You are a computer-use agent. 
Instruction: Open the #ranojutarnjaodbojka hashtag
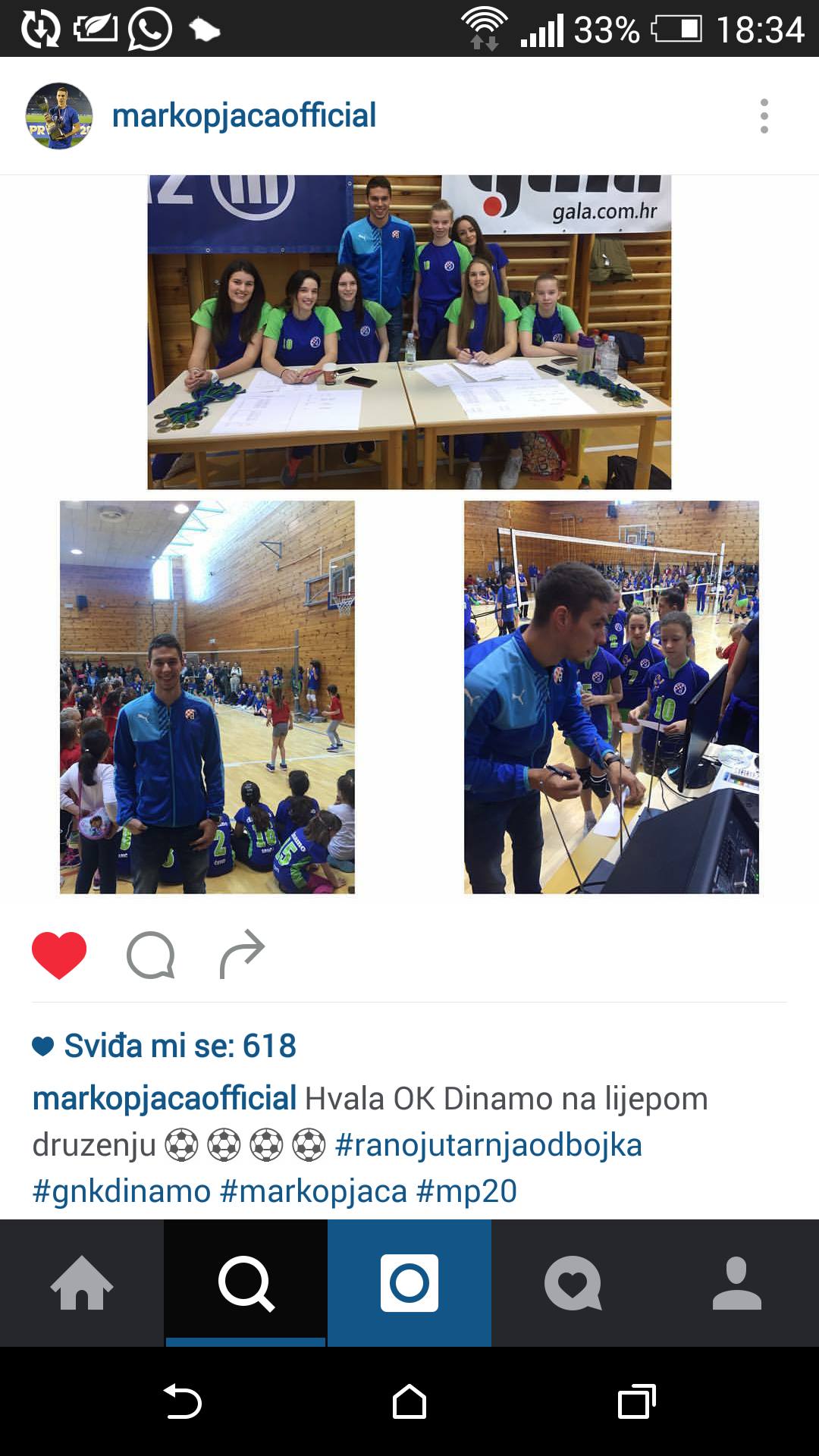(488, 1145)
